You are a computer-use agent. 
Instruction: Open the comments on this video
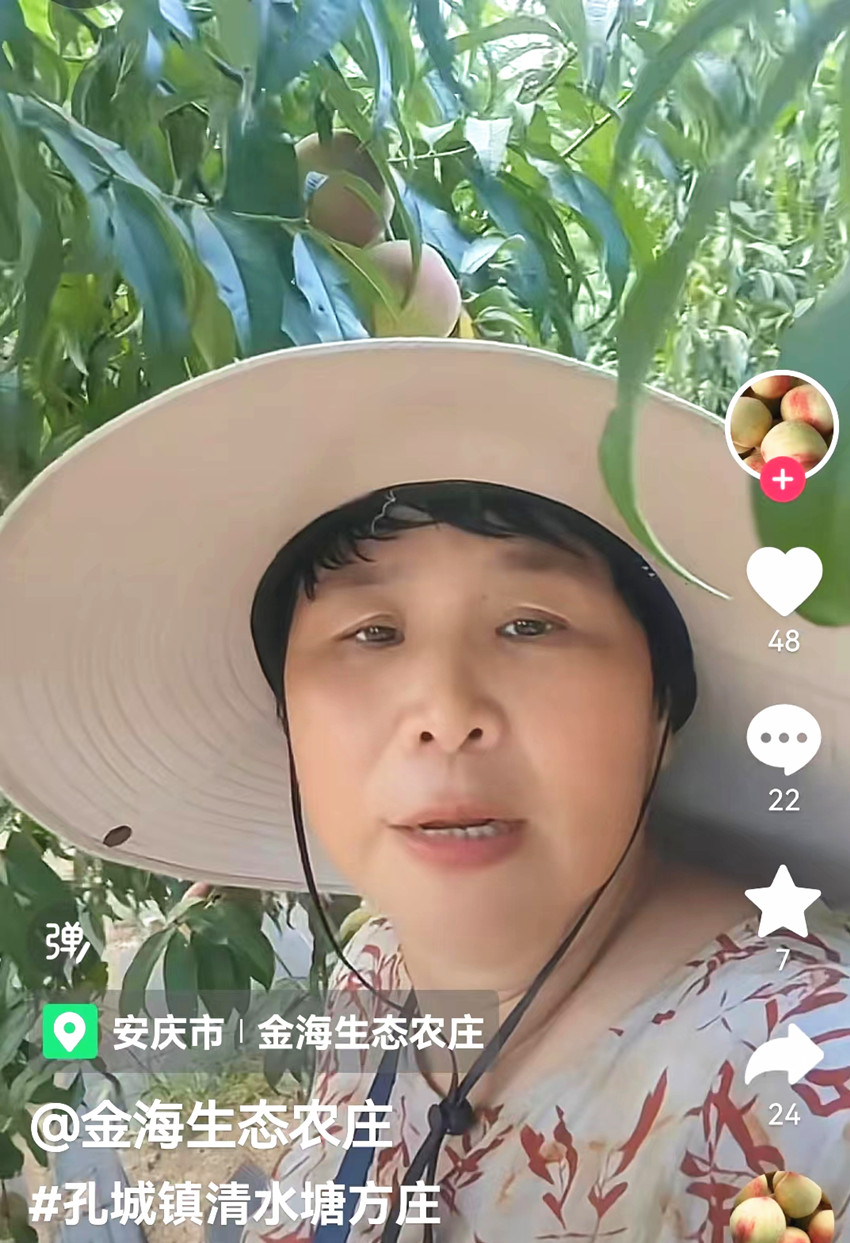click(783, 739)
